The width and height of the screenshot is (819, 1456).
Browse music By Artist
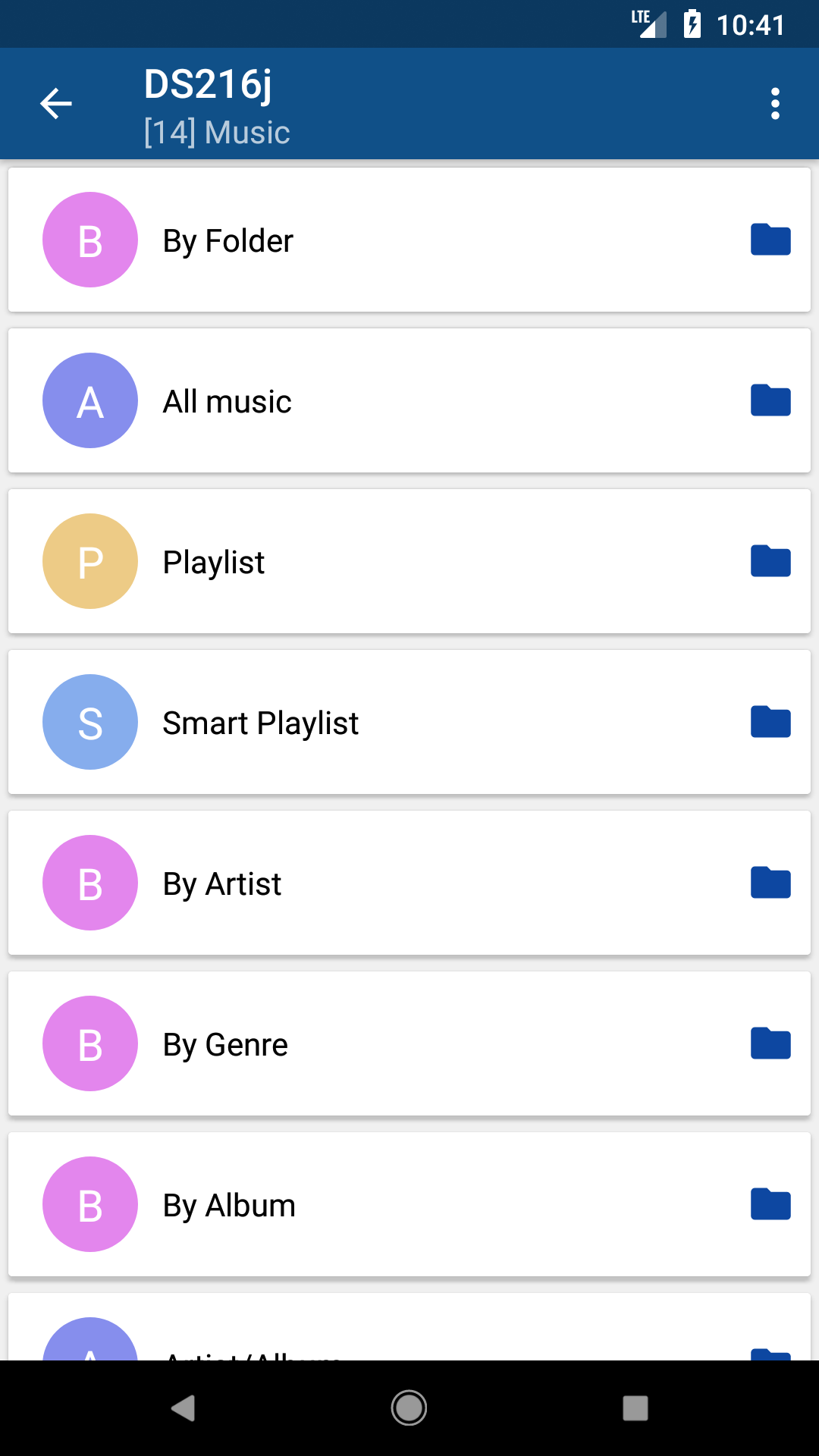tap(409, 883)
